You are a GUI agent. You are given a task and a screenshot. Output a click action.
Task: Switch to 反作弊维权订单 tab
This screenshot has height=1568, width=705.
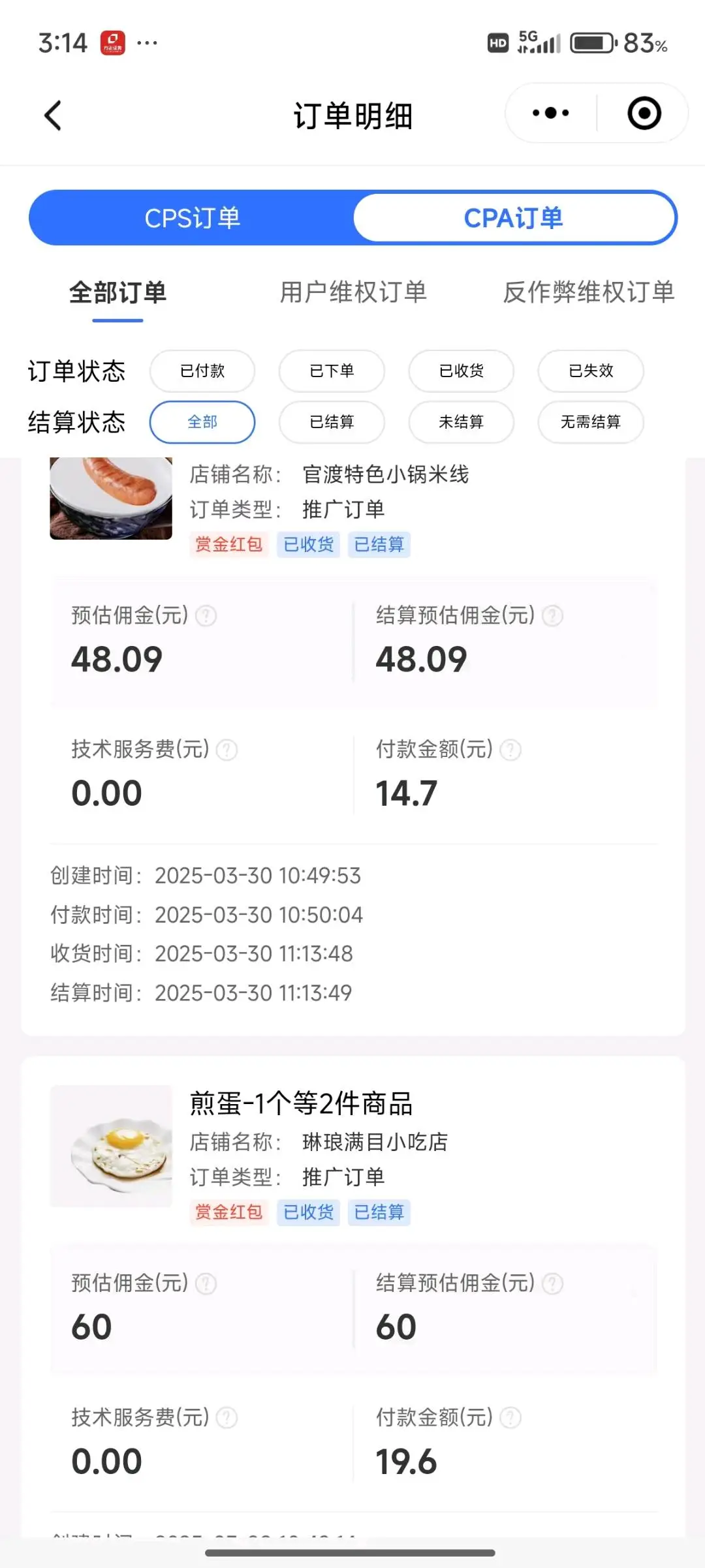coord(588,293)
